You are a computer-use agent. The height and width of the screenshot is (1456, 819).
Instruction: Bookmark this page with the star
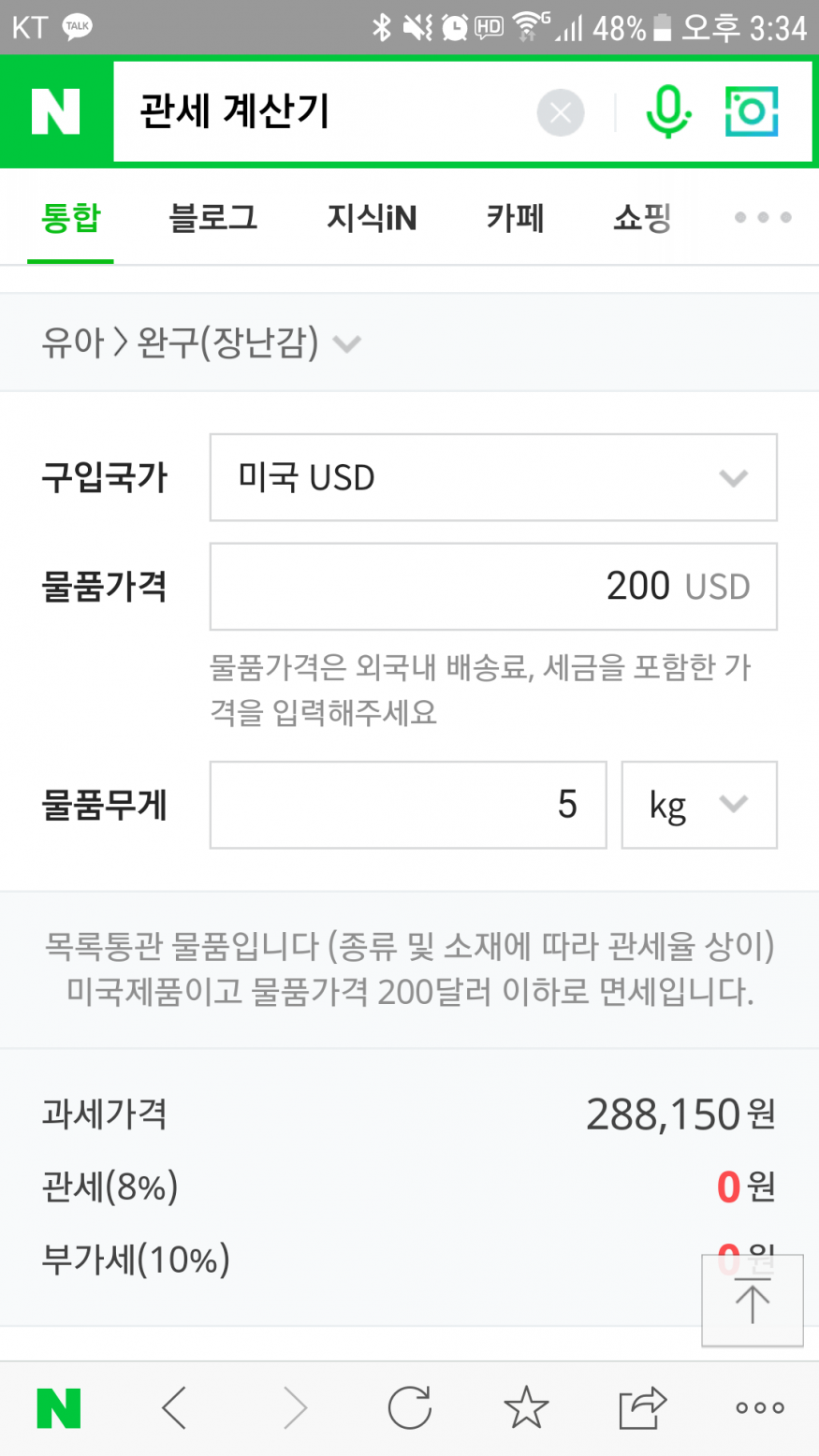point(526,1407)
